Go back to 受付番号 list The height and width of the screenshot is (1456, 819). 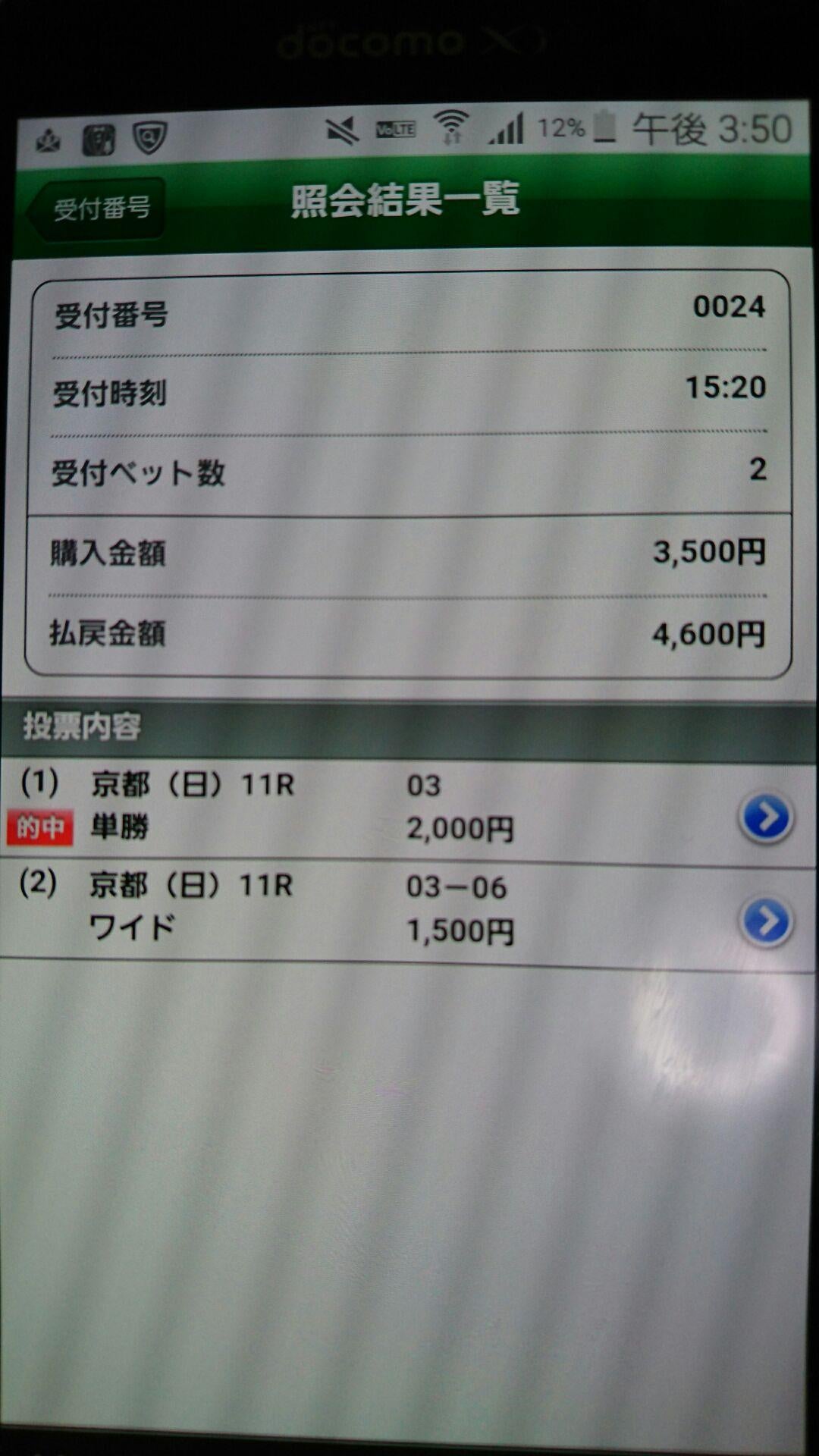97,209
